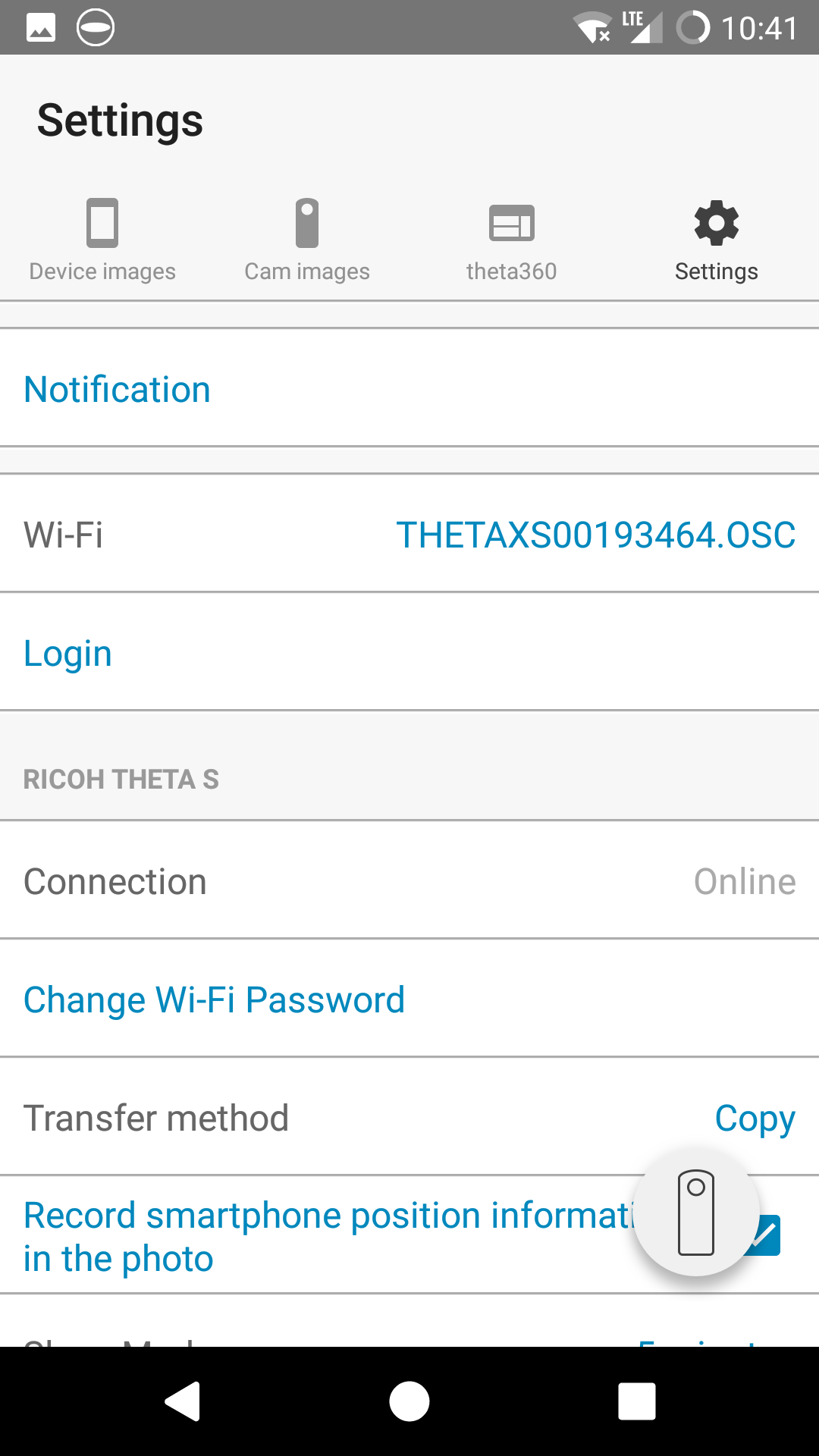Select the Settings tab
The height and width of the screenshot is (1456, 819).
click(717, 240)
